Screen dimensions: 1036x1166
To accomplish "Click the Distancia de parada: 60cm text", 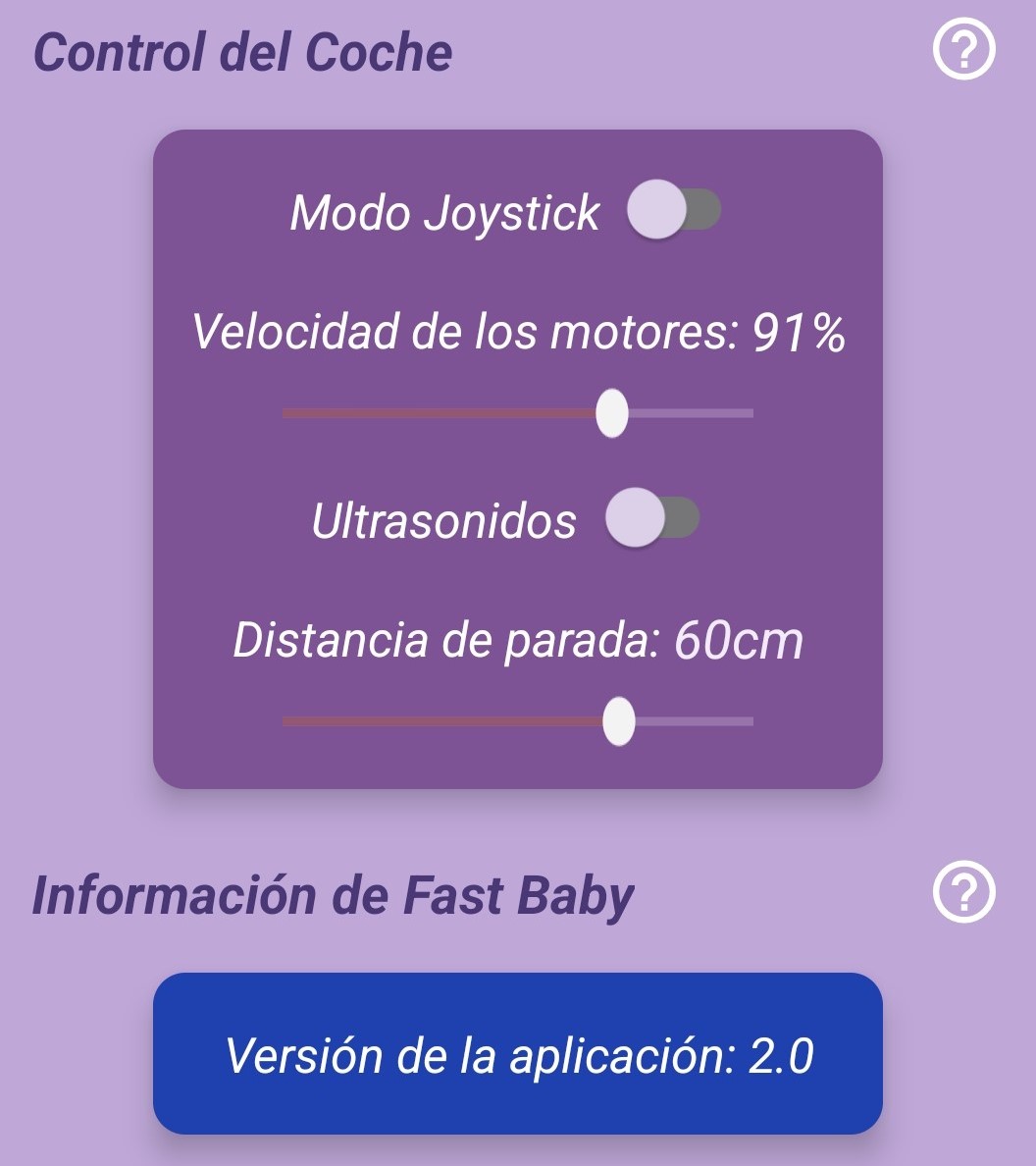I will (518, 642).
